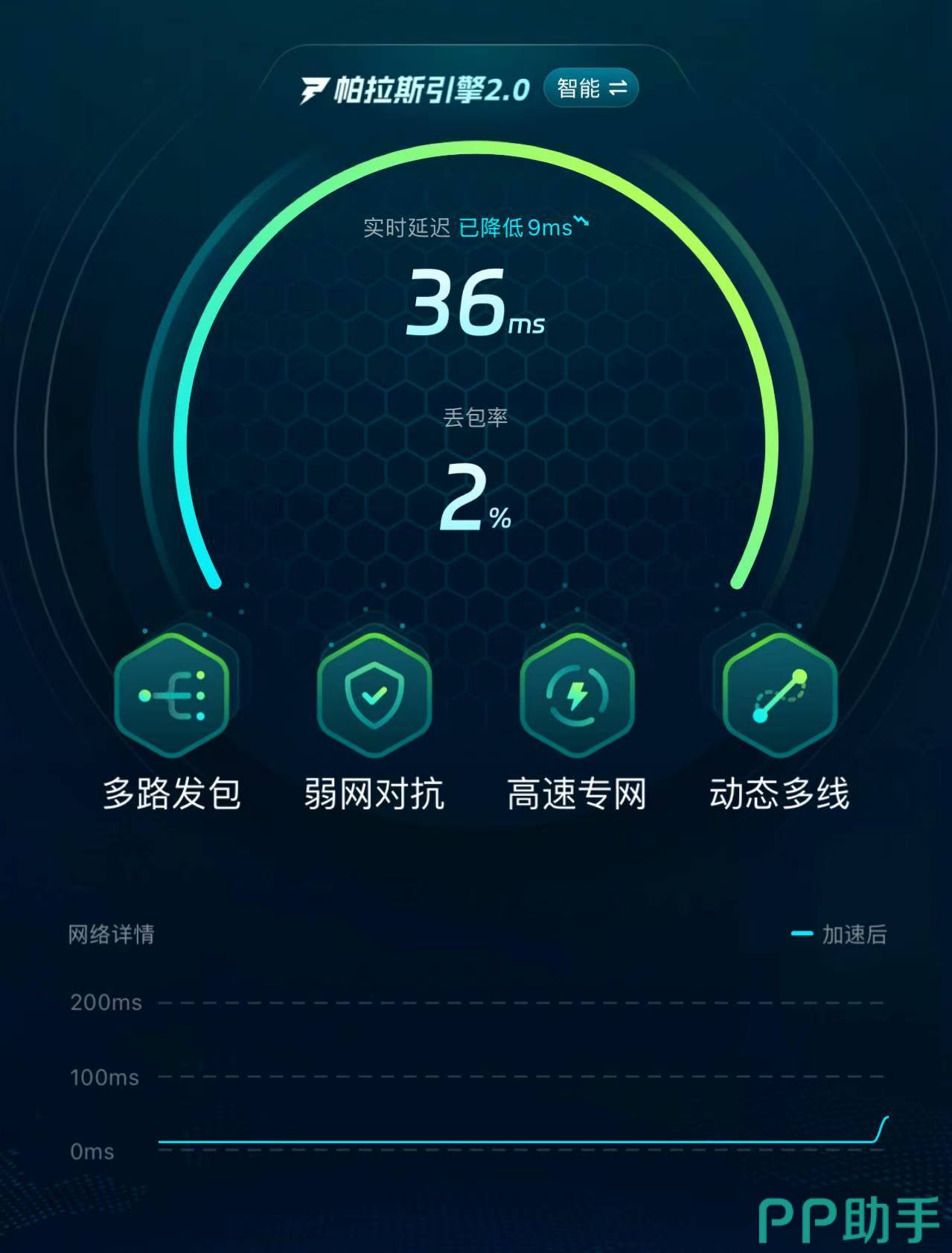Select the 高速专网 feature icon
952x1253 pixels.
pyautogui.click(x=577, y=695)
